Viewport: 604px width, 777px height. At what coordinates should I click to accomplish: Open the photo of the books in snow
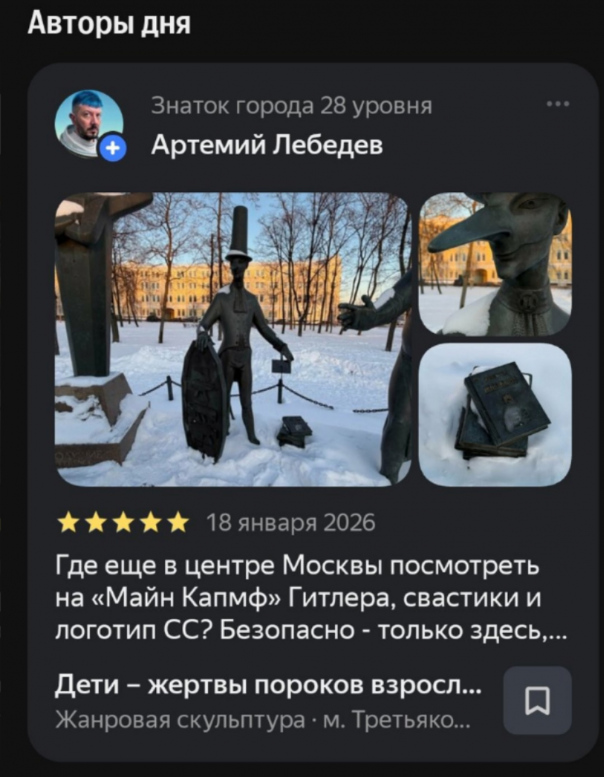point(495,414)
